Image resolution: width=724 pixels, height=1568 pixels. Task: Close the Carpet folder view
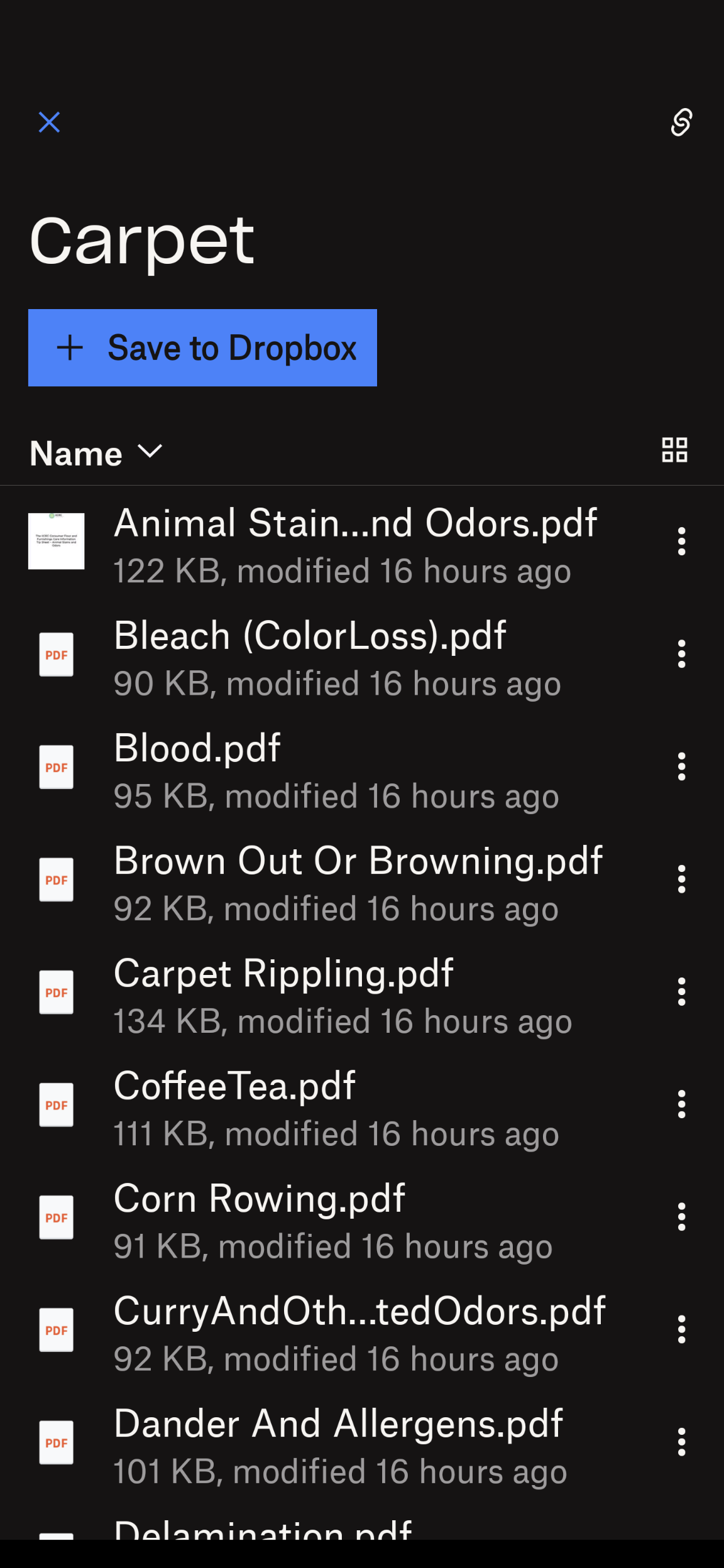(49, 122)
